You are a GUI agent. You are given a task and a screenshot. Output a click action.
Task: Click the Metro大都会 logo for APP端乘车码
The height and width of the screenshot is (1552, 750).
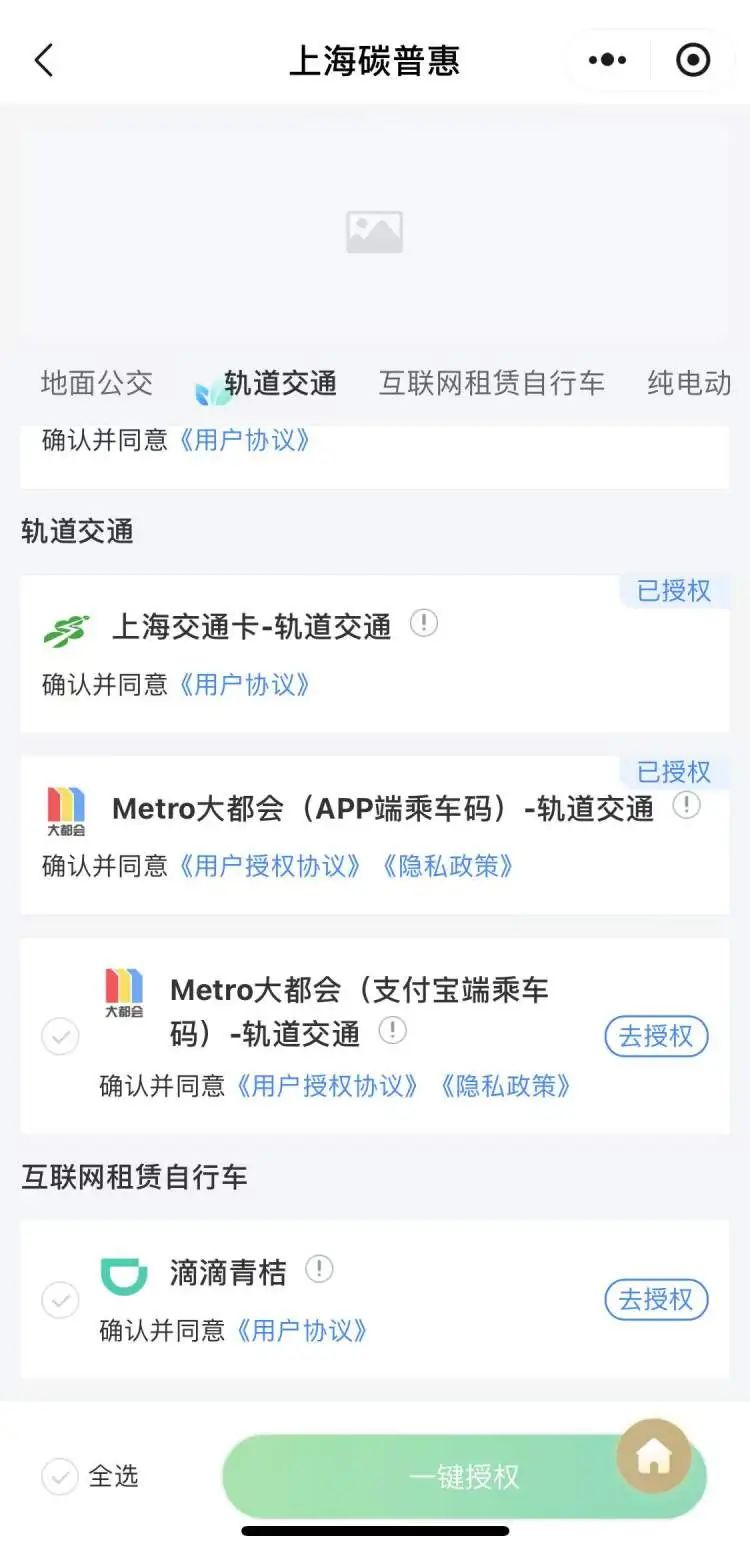pyautogui.click(x=66, y=808)
